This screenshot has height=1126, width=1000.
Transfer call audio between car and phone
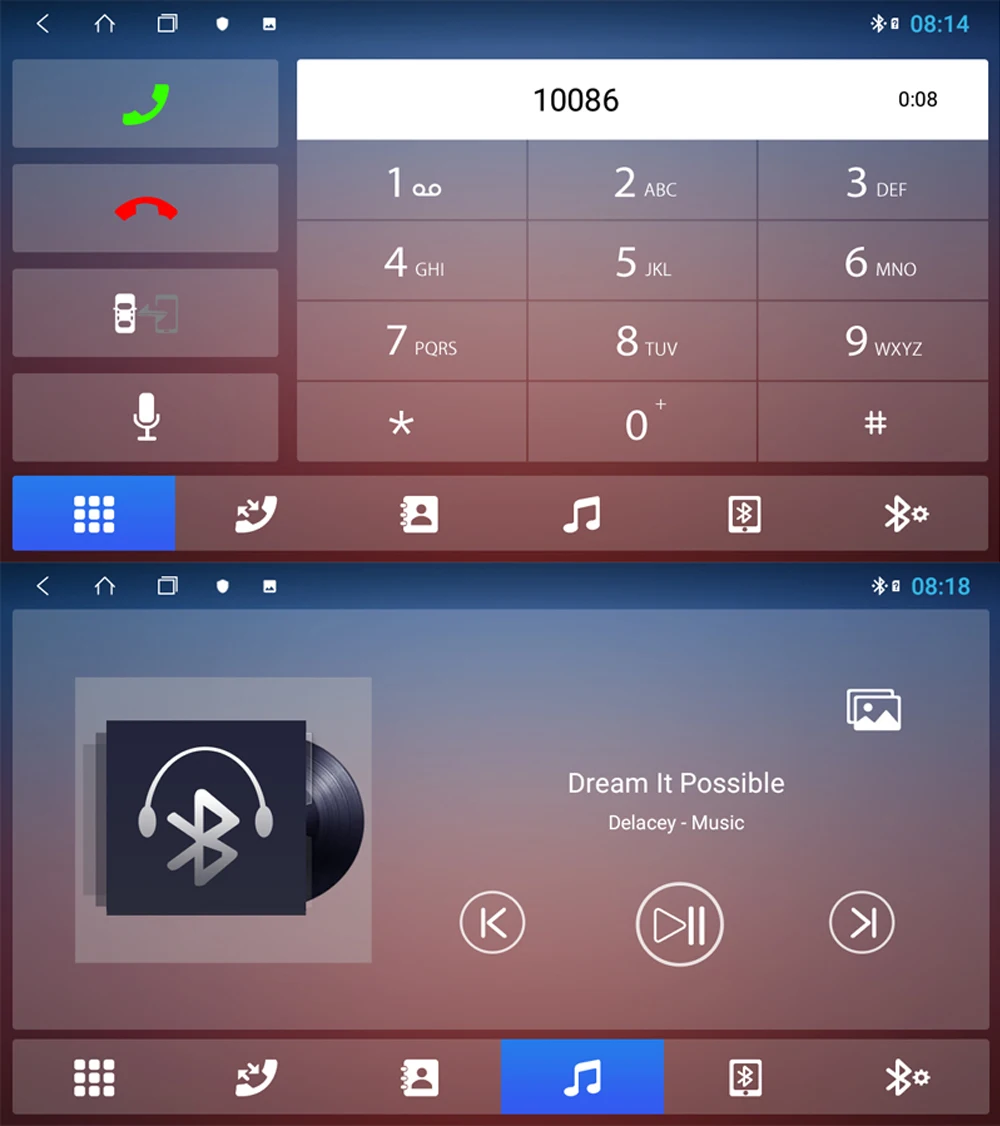click(x=145, y=313)
